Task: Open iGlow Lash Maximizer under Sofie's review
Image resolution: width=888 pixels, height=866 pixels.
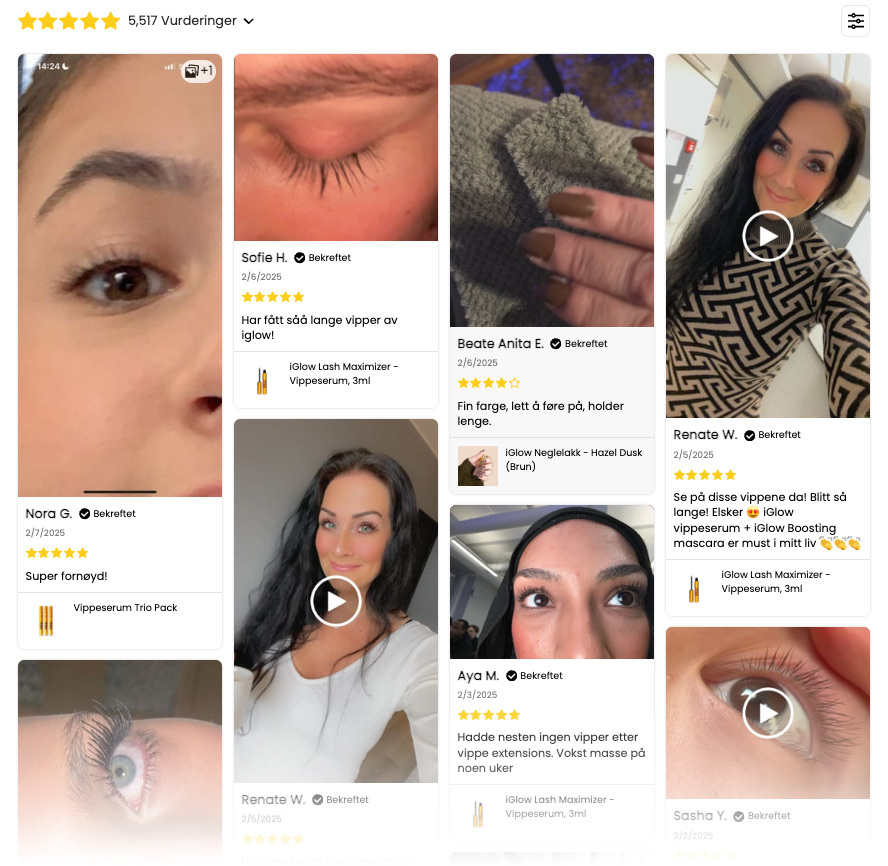Action: point(343,374)
